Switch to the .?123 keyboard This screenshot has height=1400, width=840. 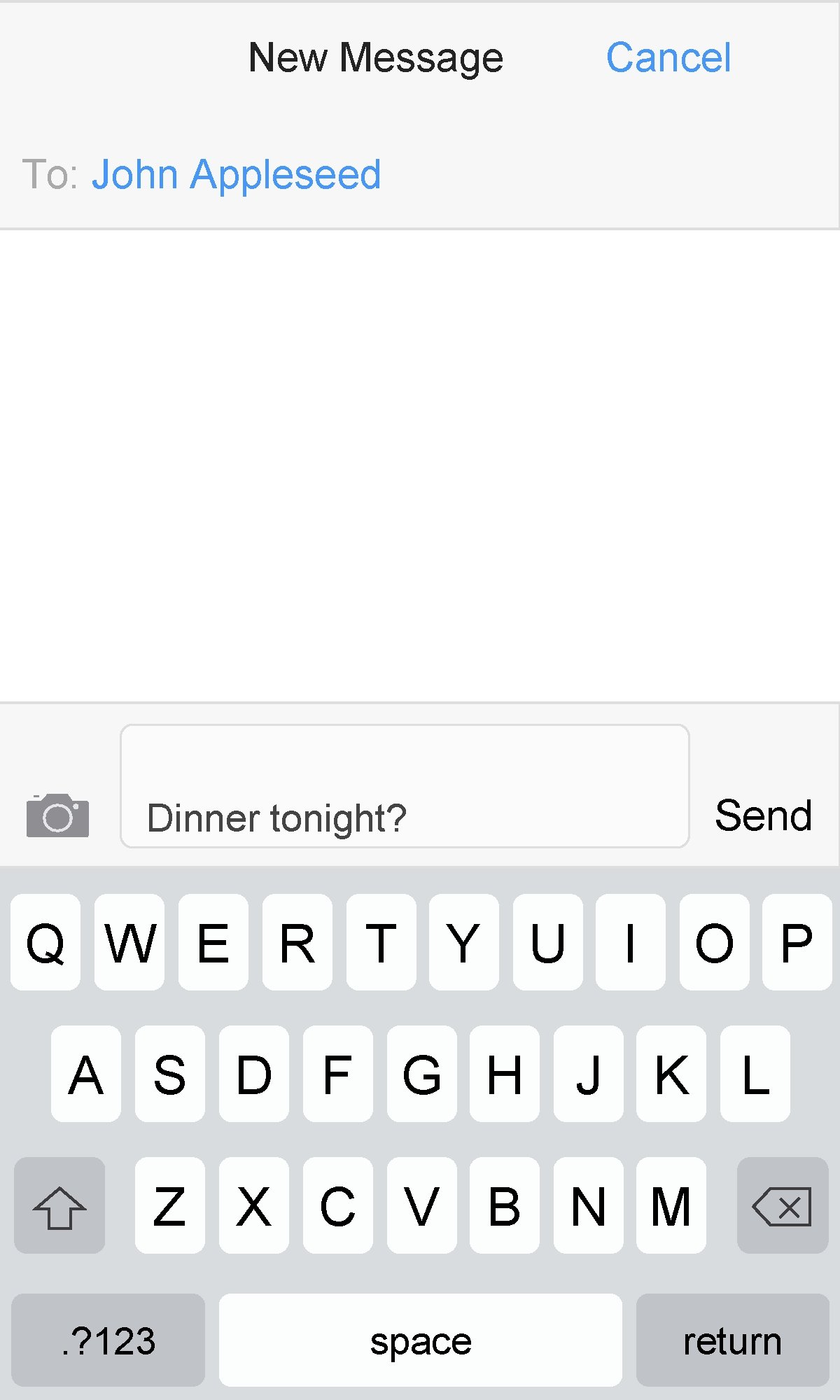[108, 1340]
